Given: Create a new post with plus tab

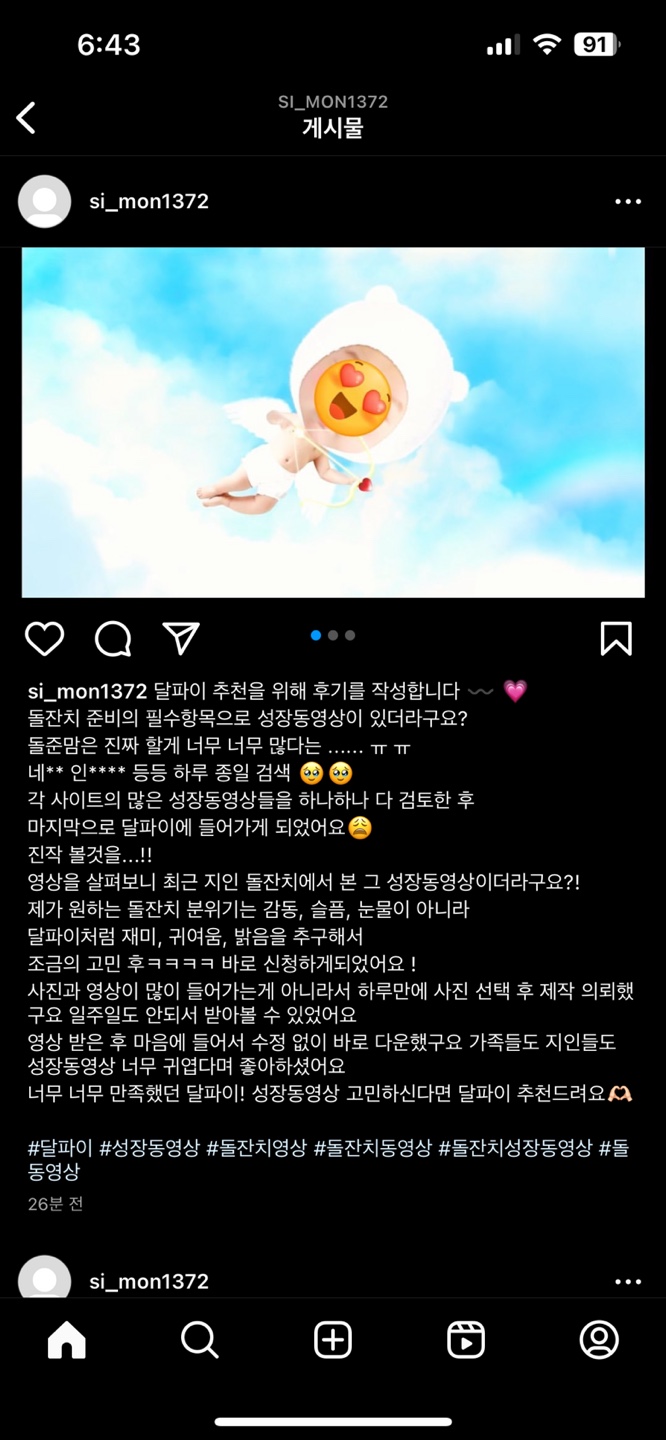Looking at the screenshot, I should (x=333, y=1340).
